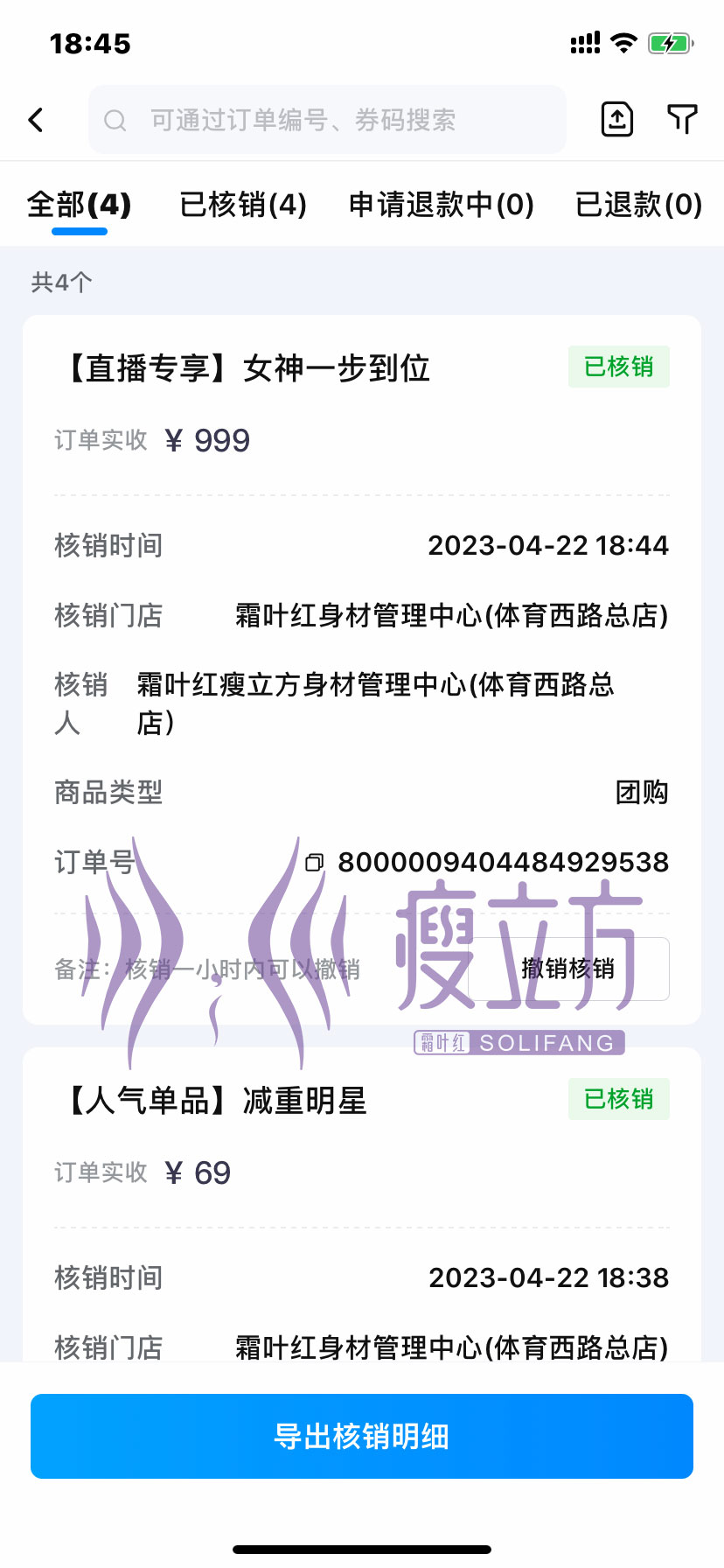
Task: Tap 撤销核销 on the 女神一步到位 order
Action: coord(568,969)
